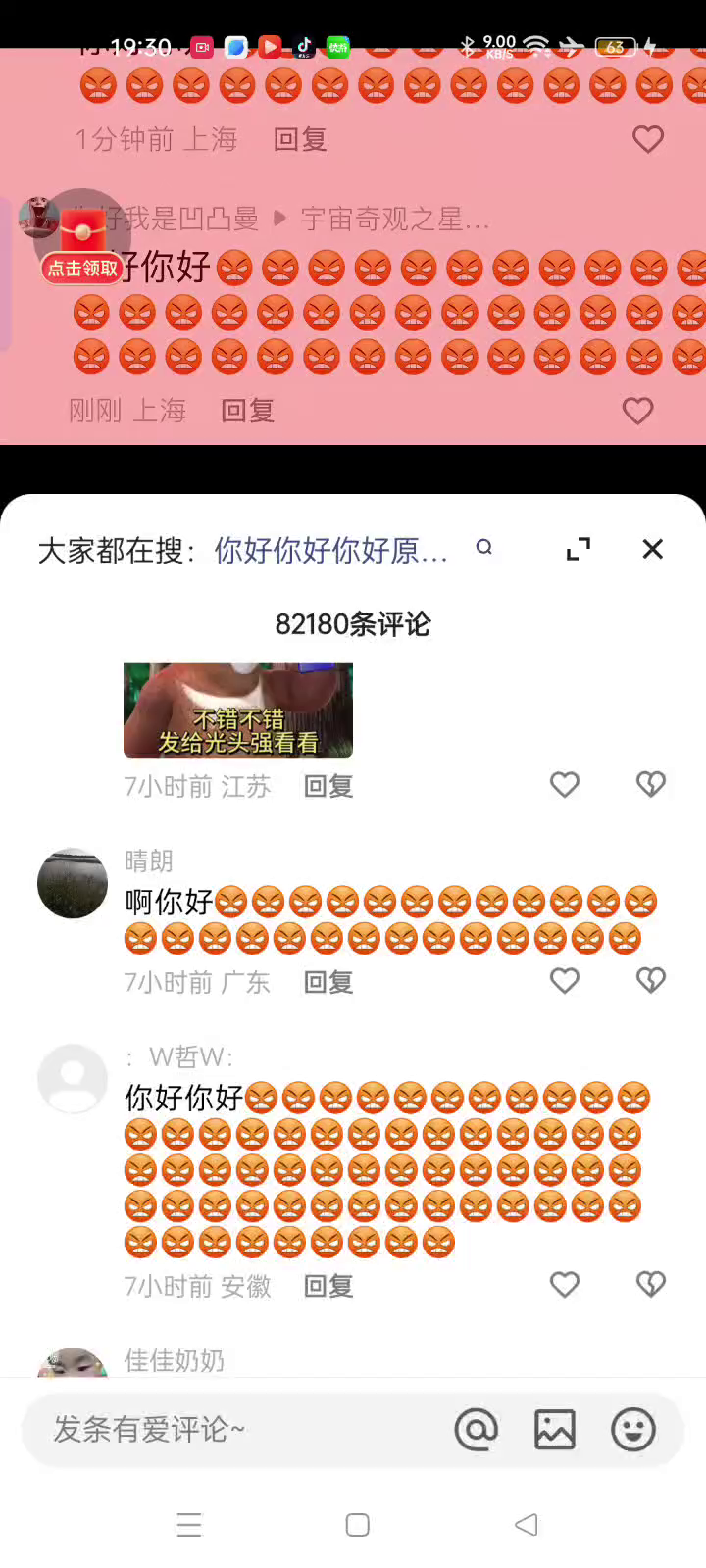
Task: Reply to the 江苏 image comment
Action: (x=328, y=786)
